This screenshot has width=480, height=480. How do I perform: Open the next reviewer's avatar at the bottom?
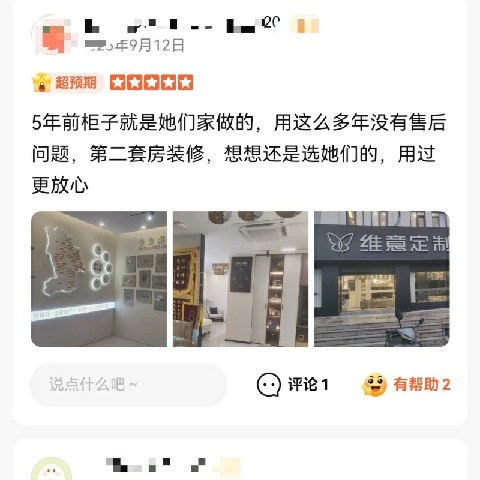click(x=52, y=470)
